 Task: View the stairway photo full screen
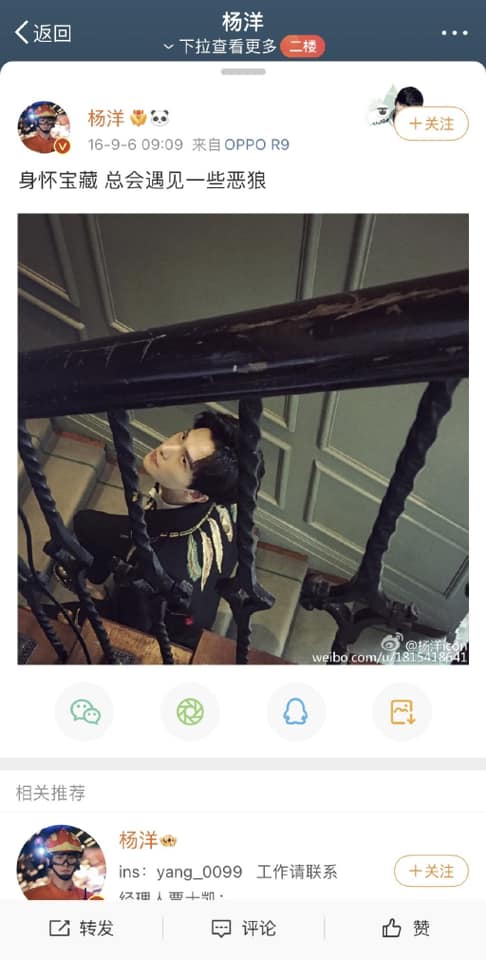[243, 439]
